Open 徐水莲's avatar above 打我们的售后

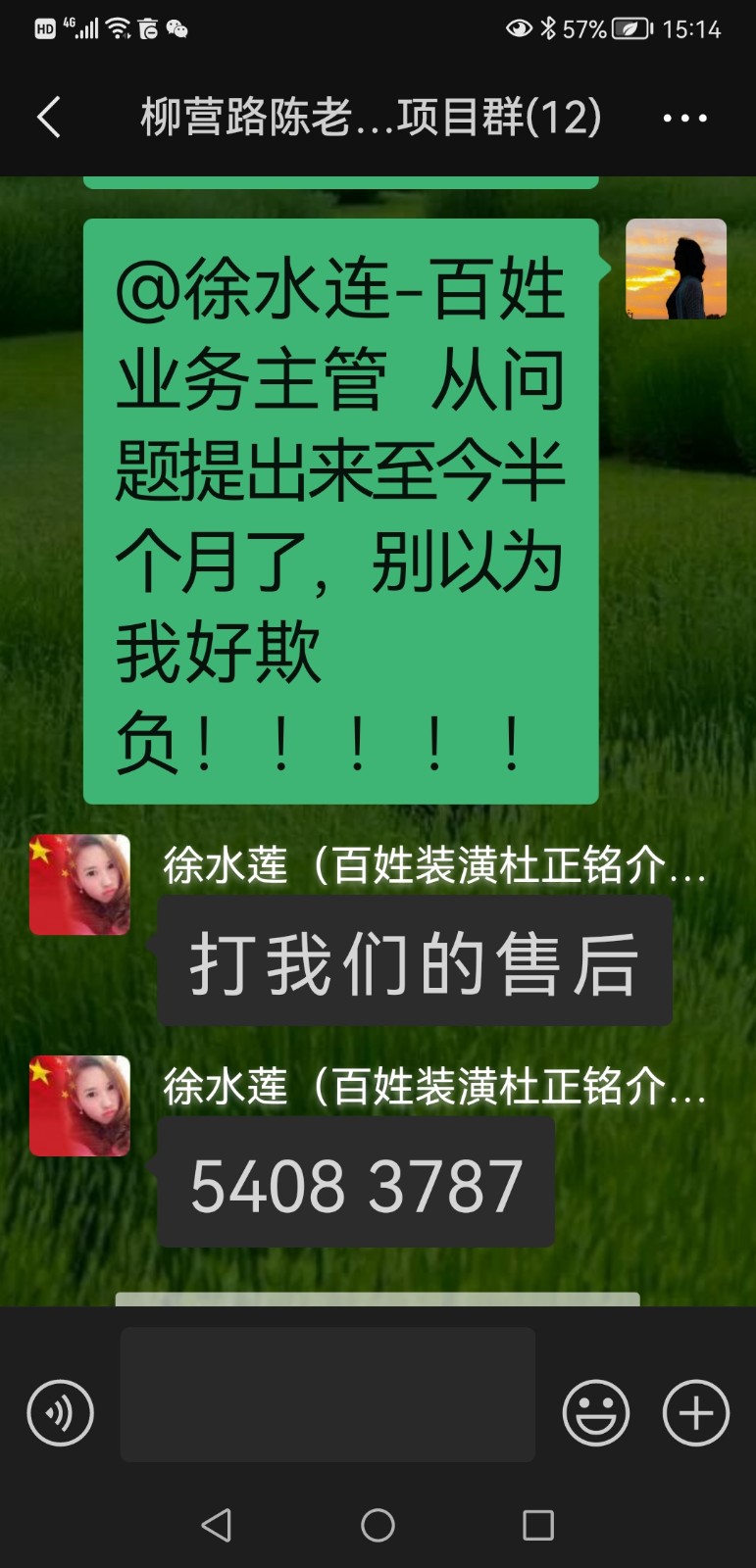pyautogui.click(x=79, y=884)
